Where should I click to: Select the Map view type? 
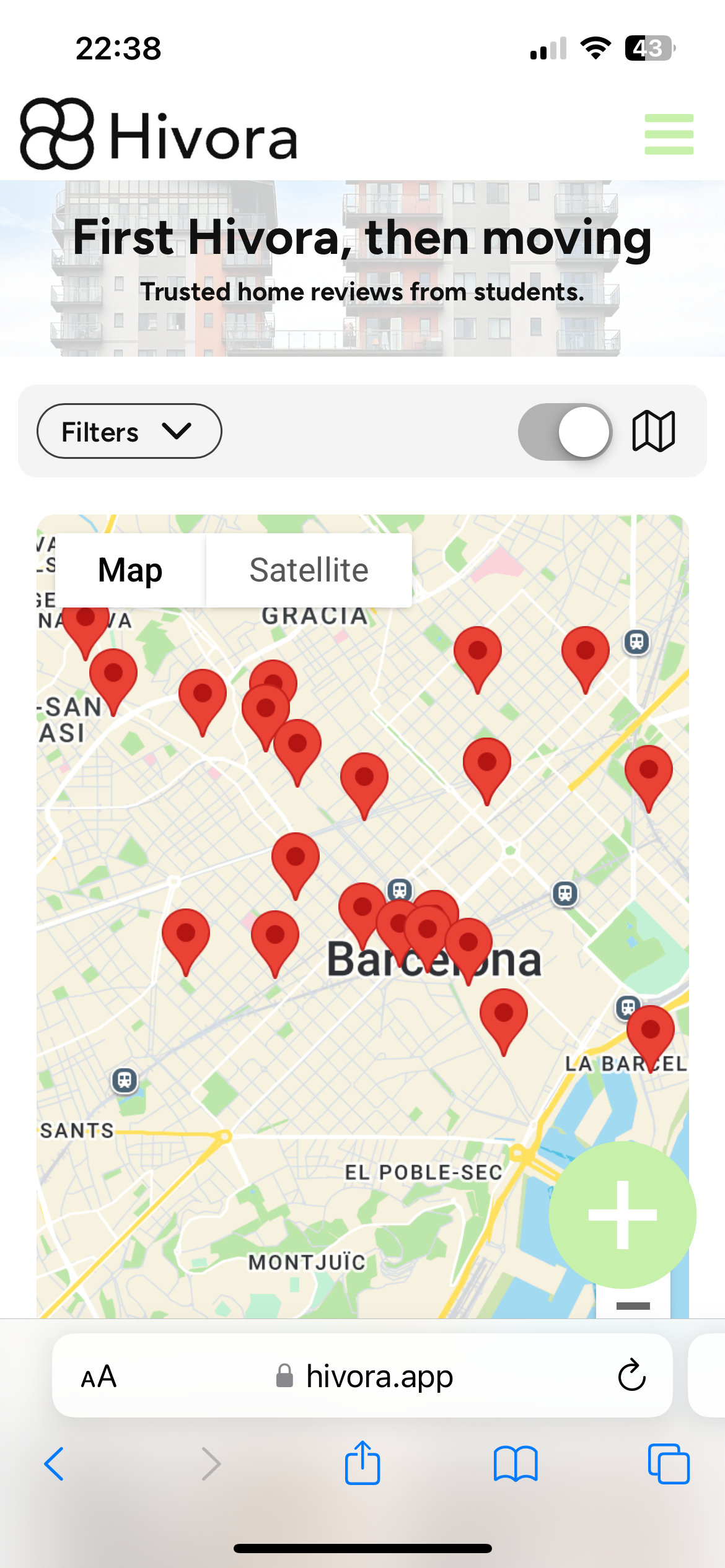pyautogui.click(x=130, y=570)
